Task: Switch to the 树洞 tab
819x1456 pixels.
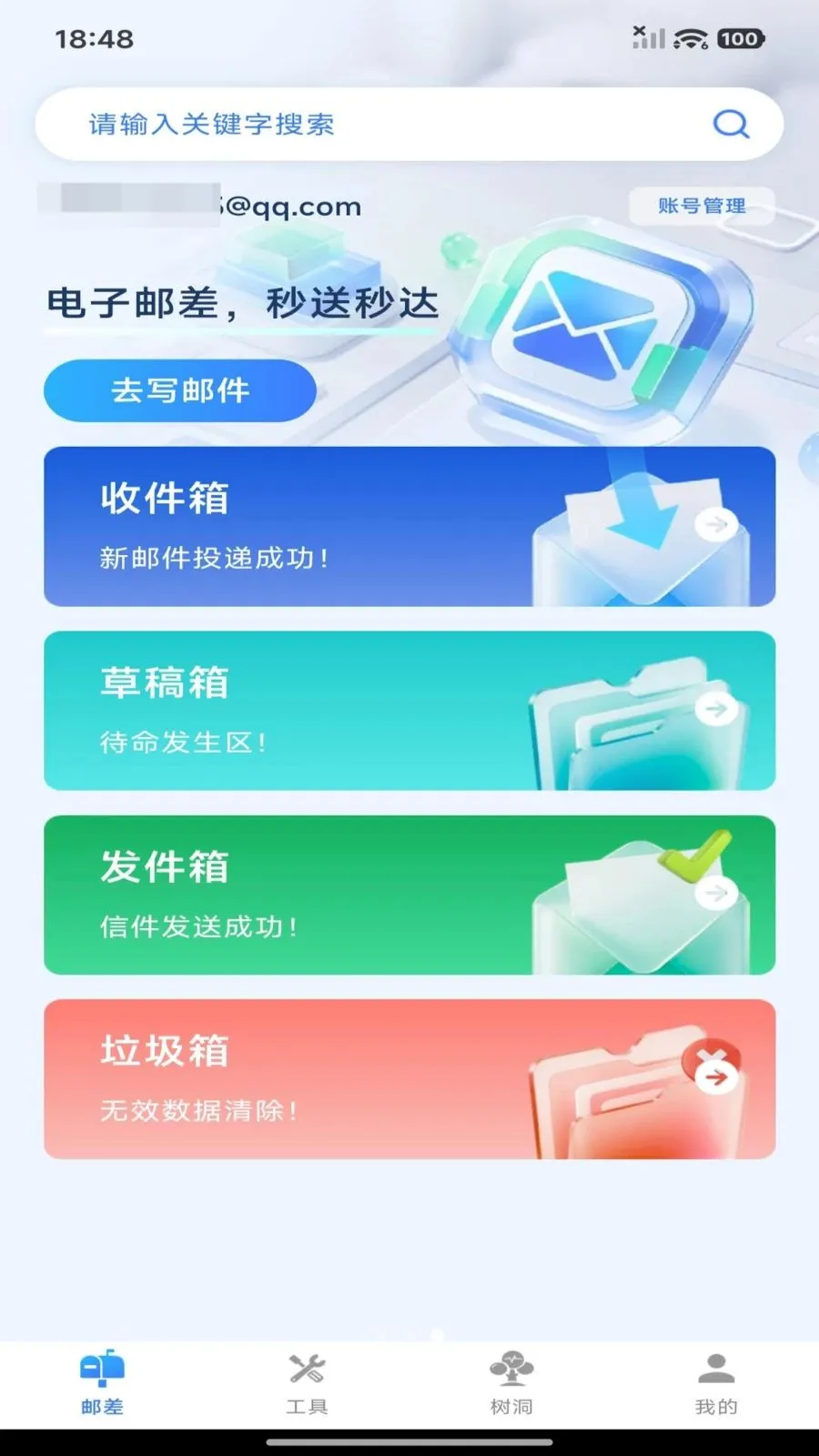Action: pyautogui.click(x=511, y=1383)
